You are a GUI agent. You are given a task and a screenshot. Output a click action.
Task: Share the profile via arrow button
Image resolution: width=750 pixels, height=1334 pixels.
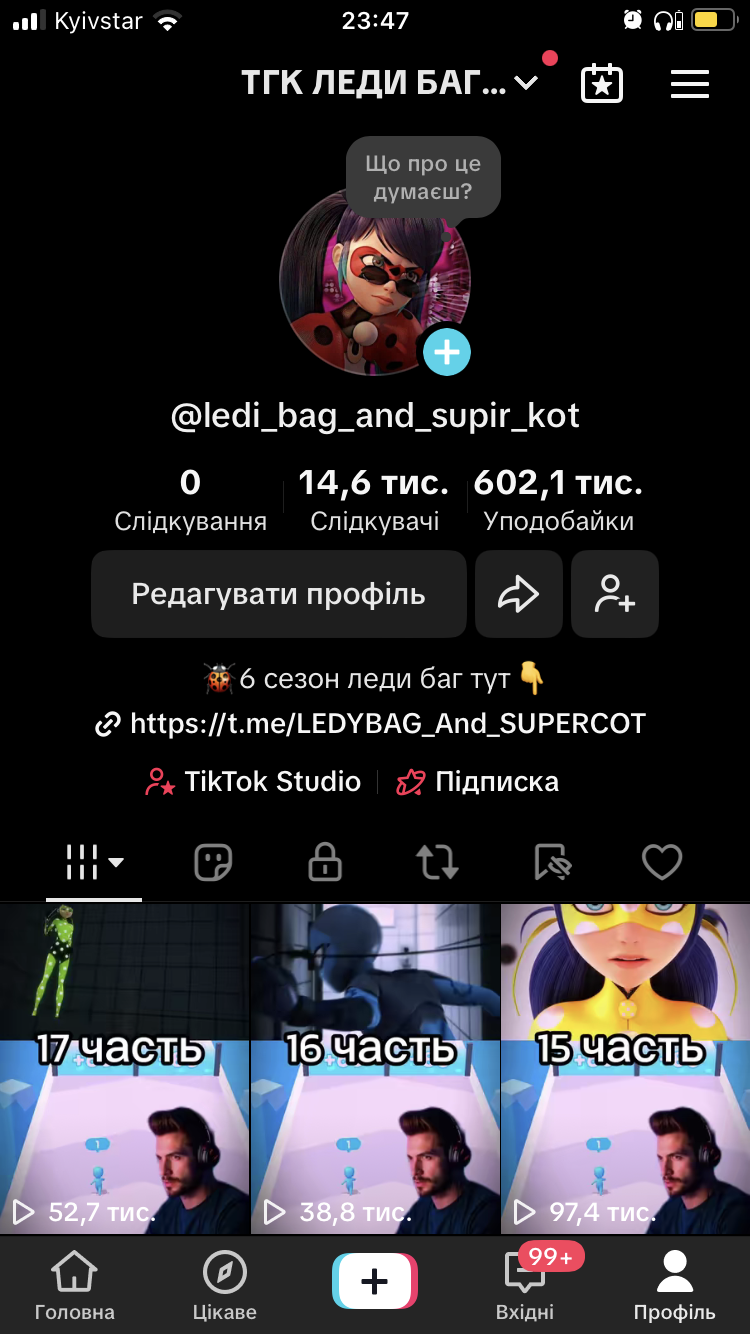(x=518, y=594)
